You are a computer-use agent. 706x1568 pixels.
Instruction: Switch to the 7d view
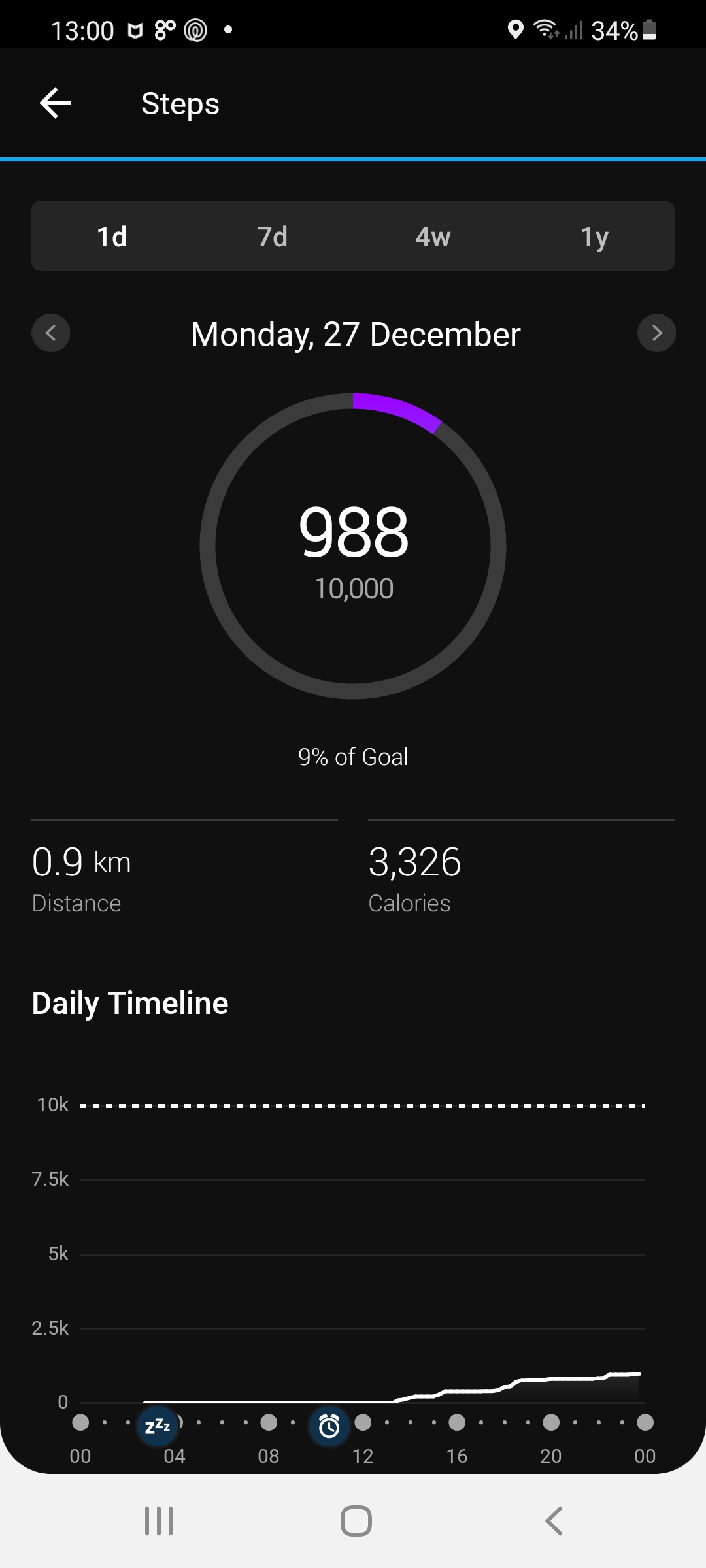coord(273,237)
